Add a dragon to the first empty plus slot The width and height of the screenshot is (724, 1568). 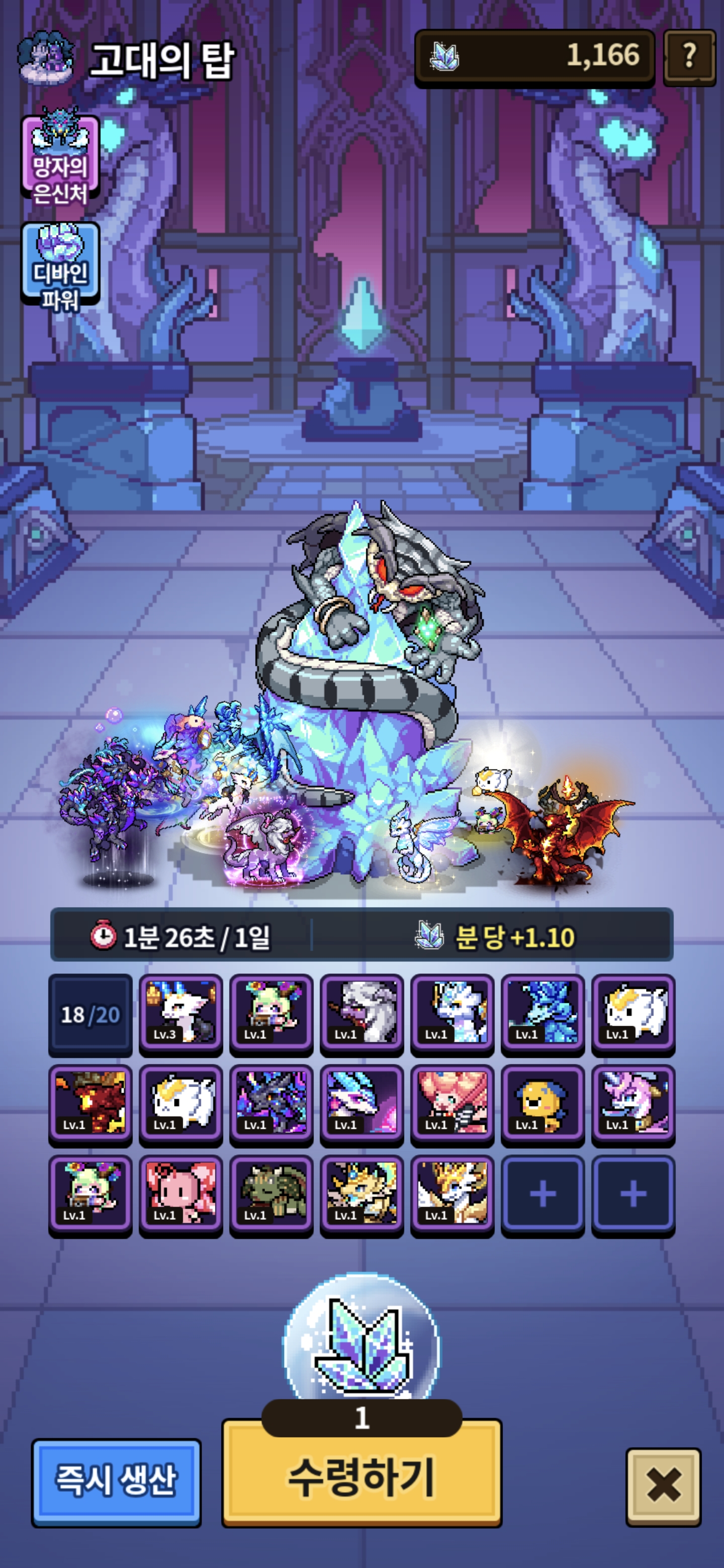(542, 1196)
